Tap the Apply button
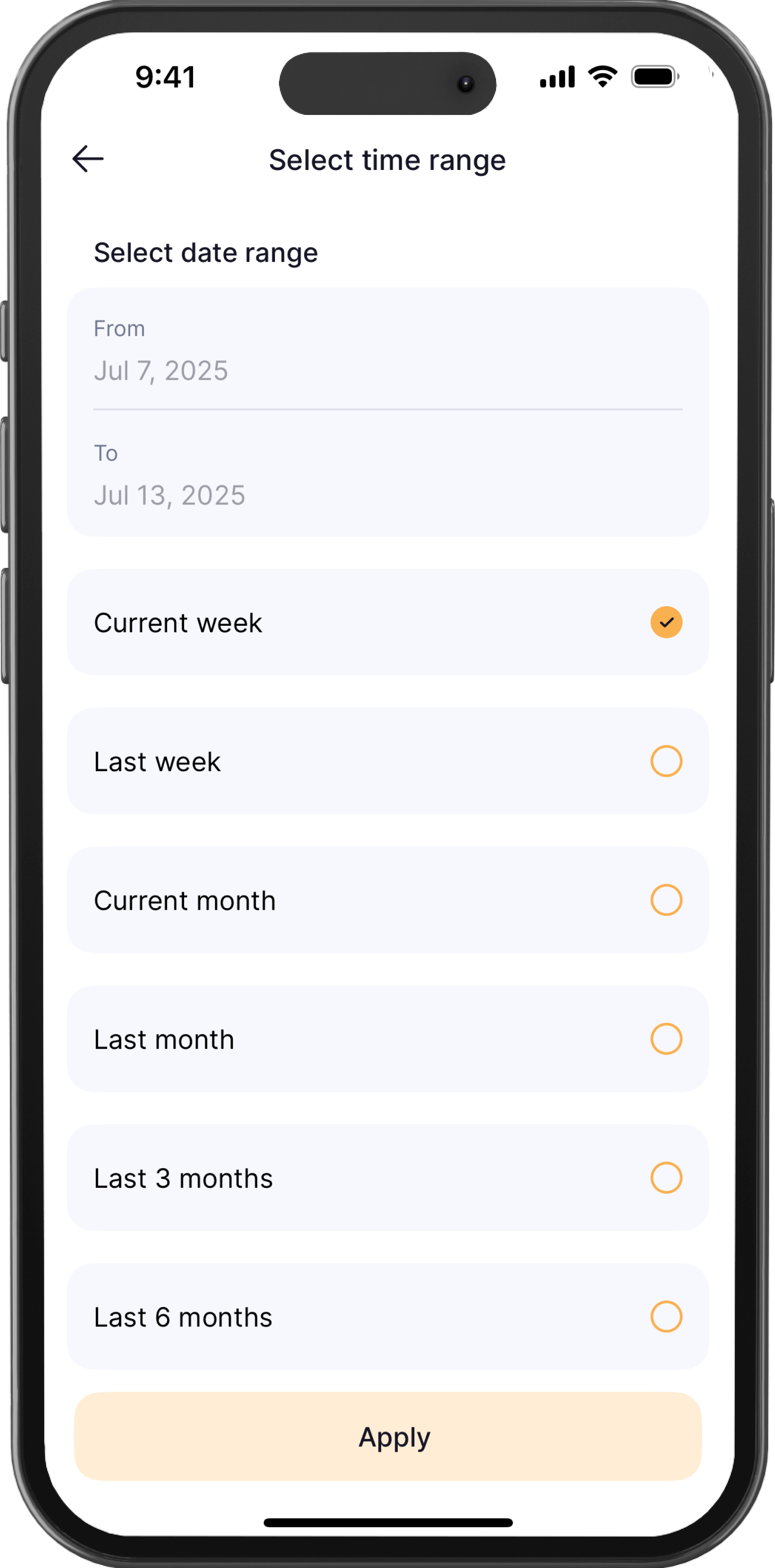The height and width of the screenshot is (1568, 775). click(x=388, y=1436)
